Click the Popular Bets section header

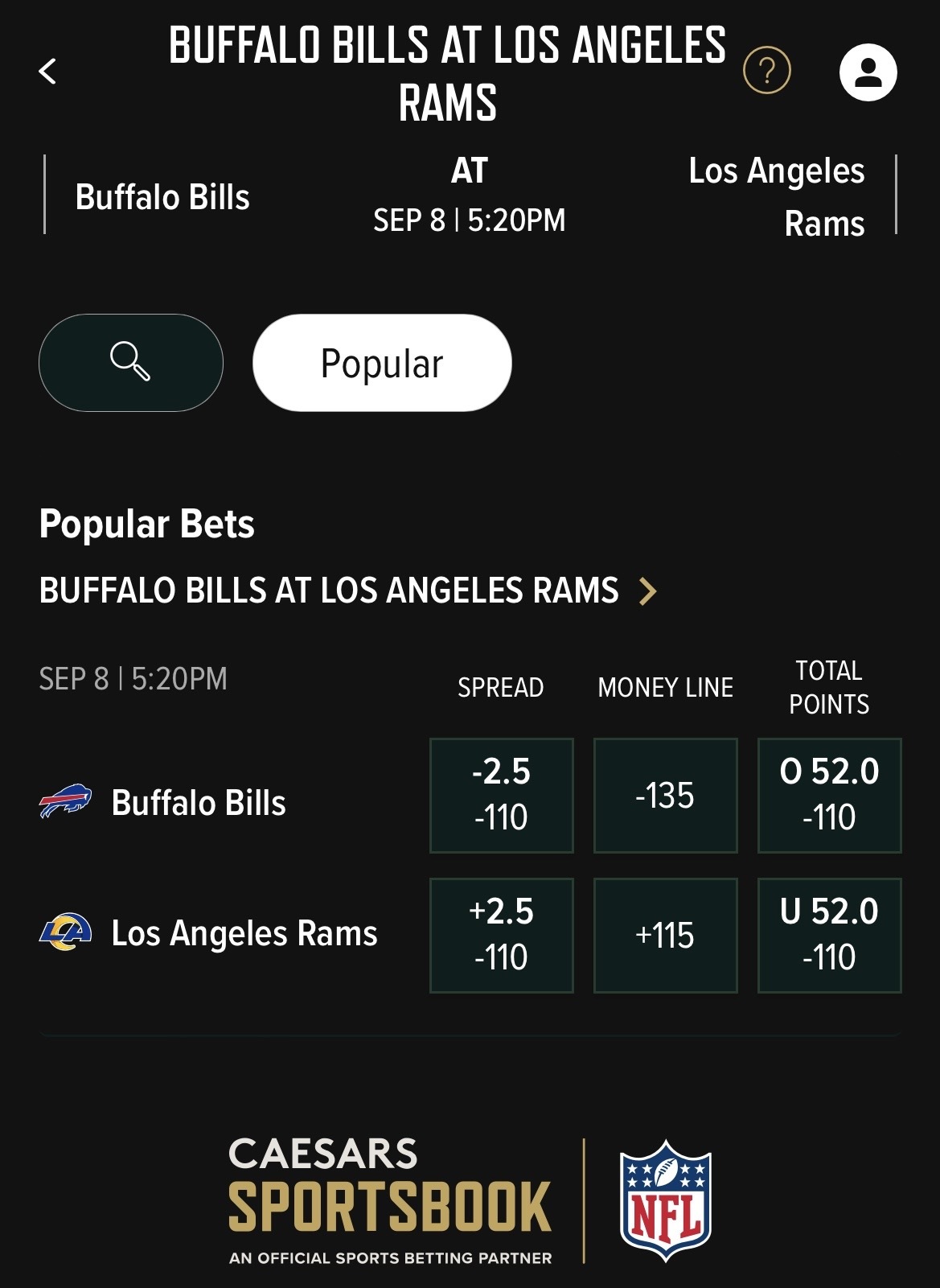(146, 525)
